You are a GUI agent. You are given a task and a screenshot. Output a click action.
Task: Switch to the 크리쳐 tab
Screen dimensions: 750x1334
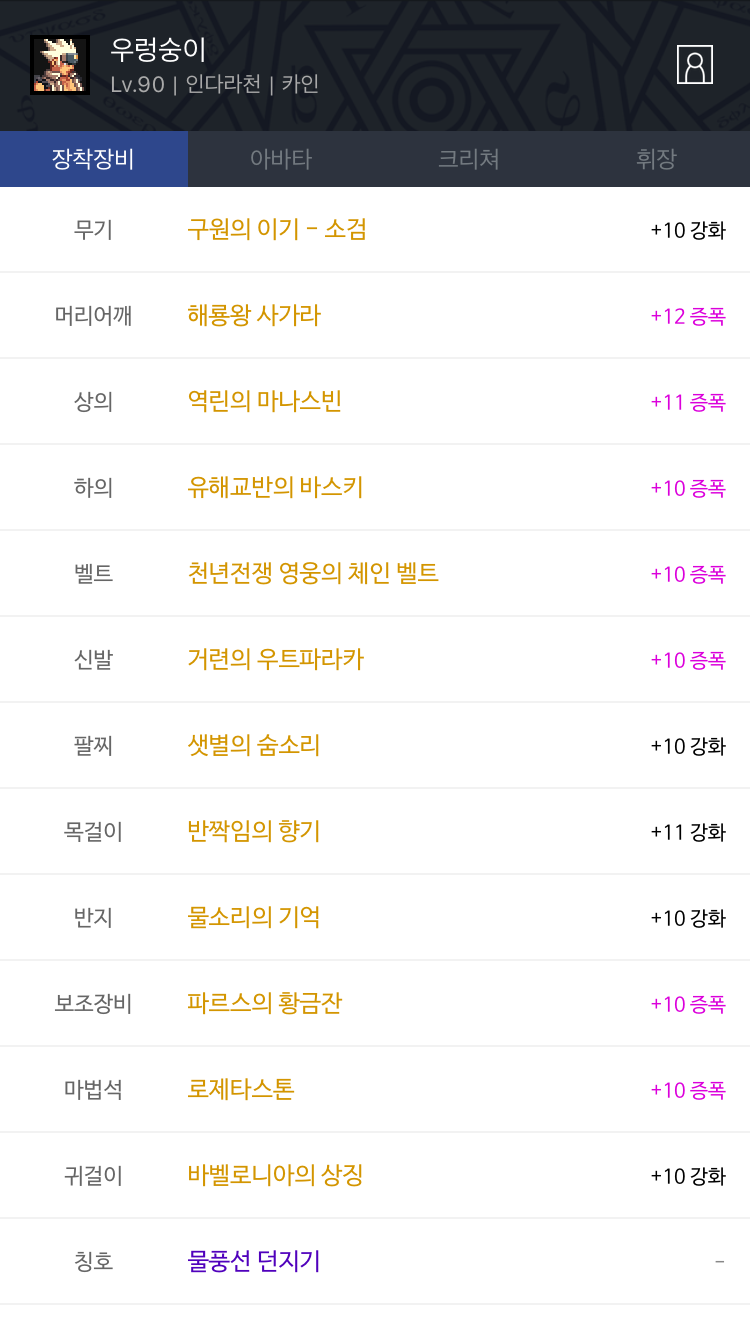coord(468,159)
